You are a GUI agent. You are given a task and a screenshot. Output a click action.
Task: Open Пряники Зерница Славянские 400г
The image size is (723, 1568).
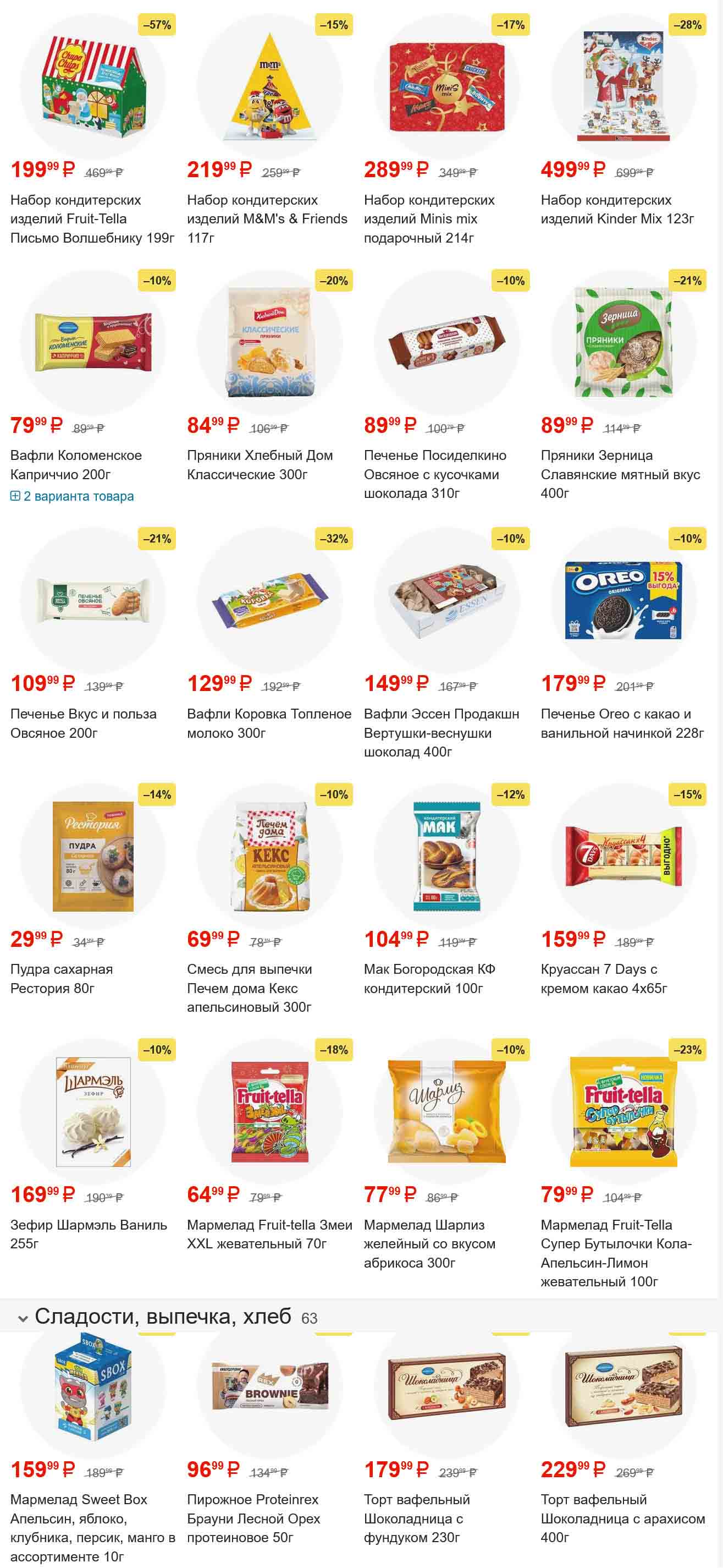pos(620,474)
